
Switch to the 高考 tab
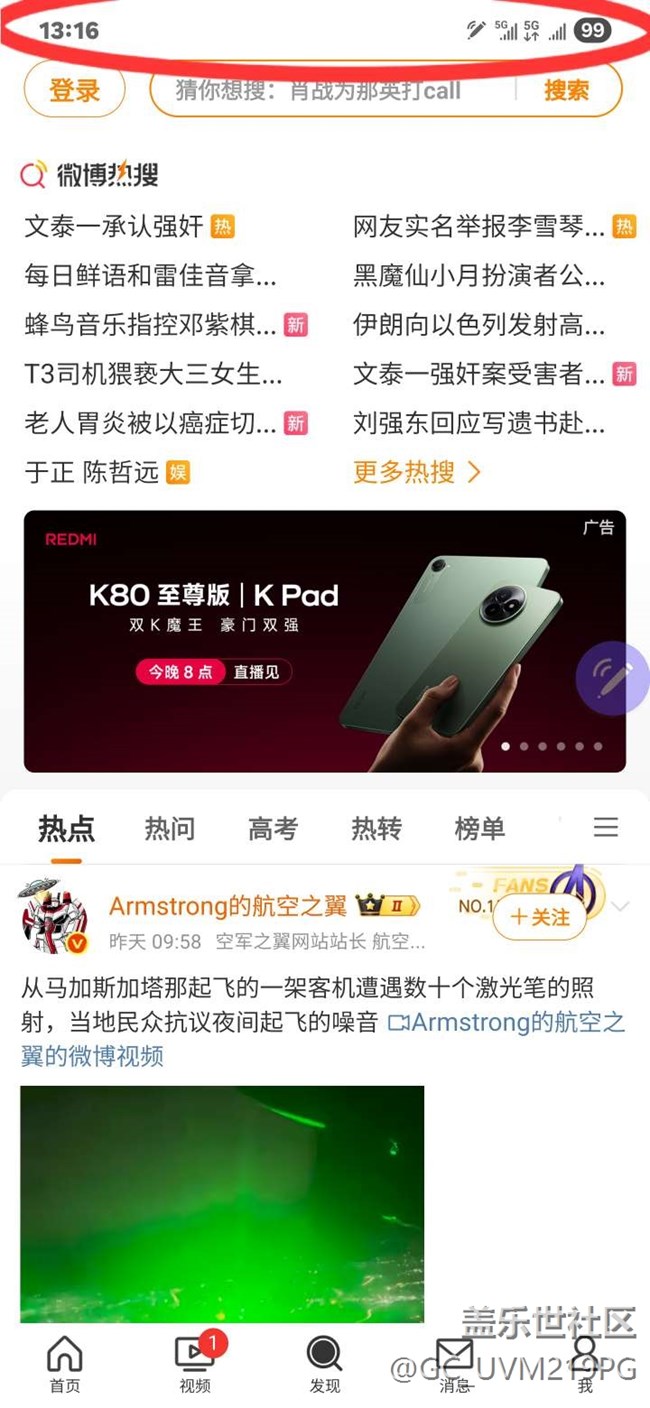tap(273, 828)
